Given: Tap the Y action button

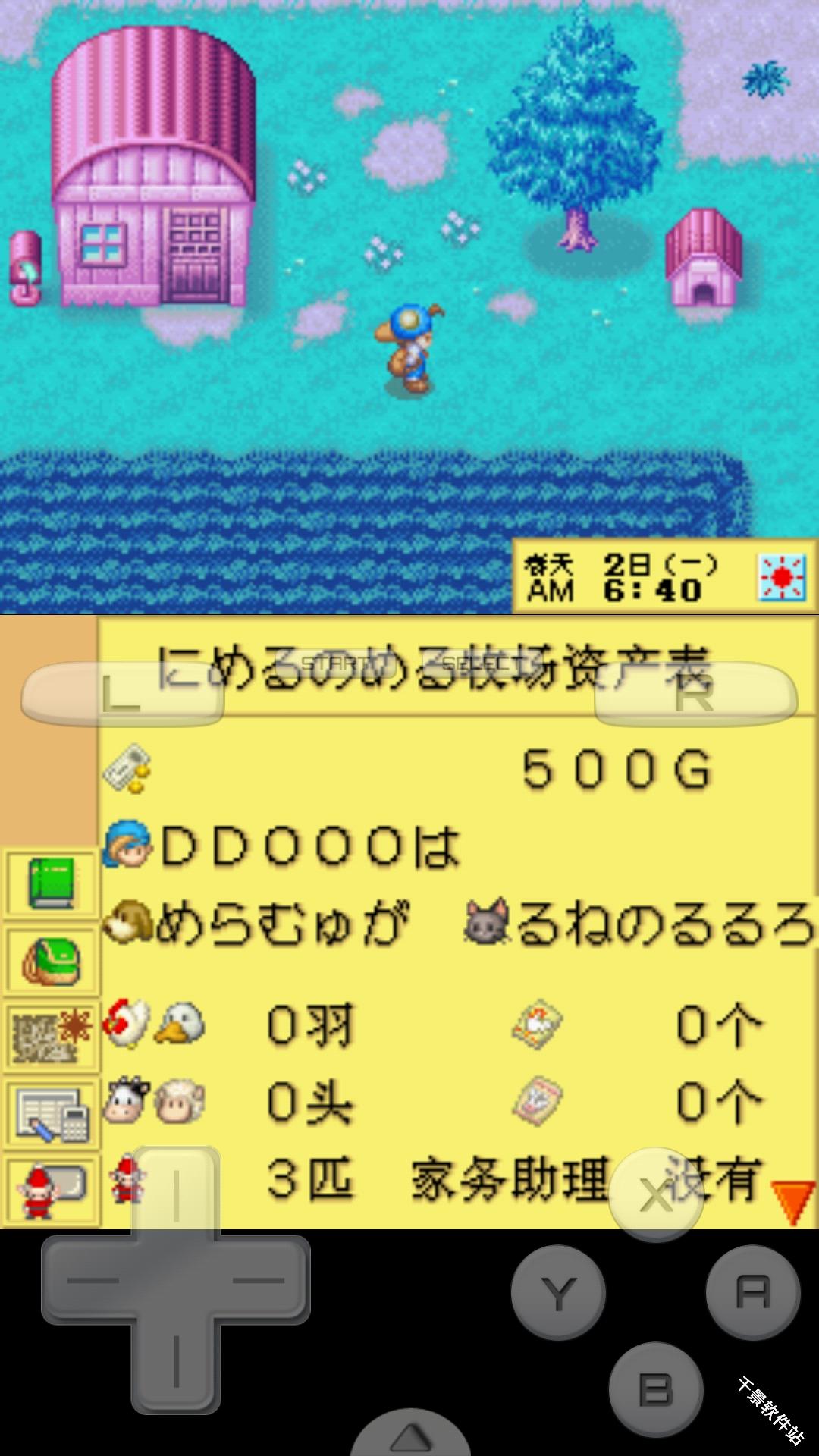Looking at the screenshot, I should tap(558, 1292).
